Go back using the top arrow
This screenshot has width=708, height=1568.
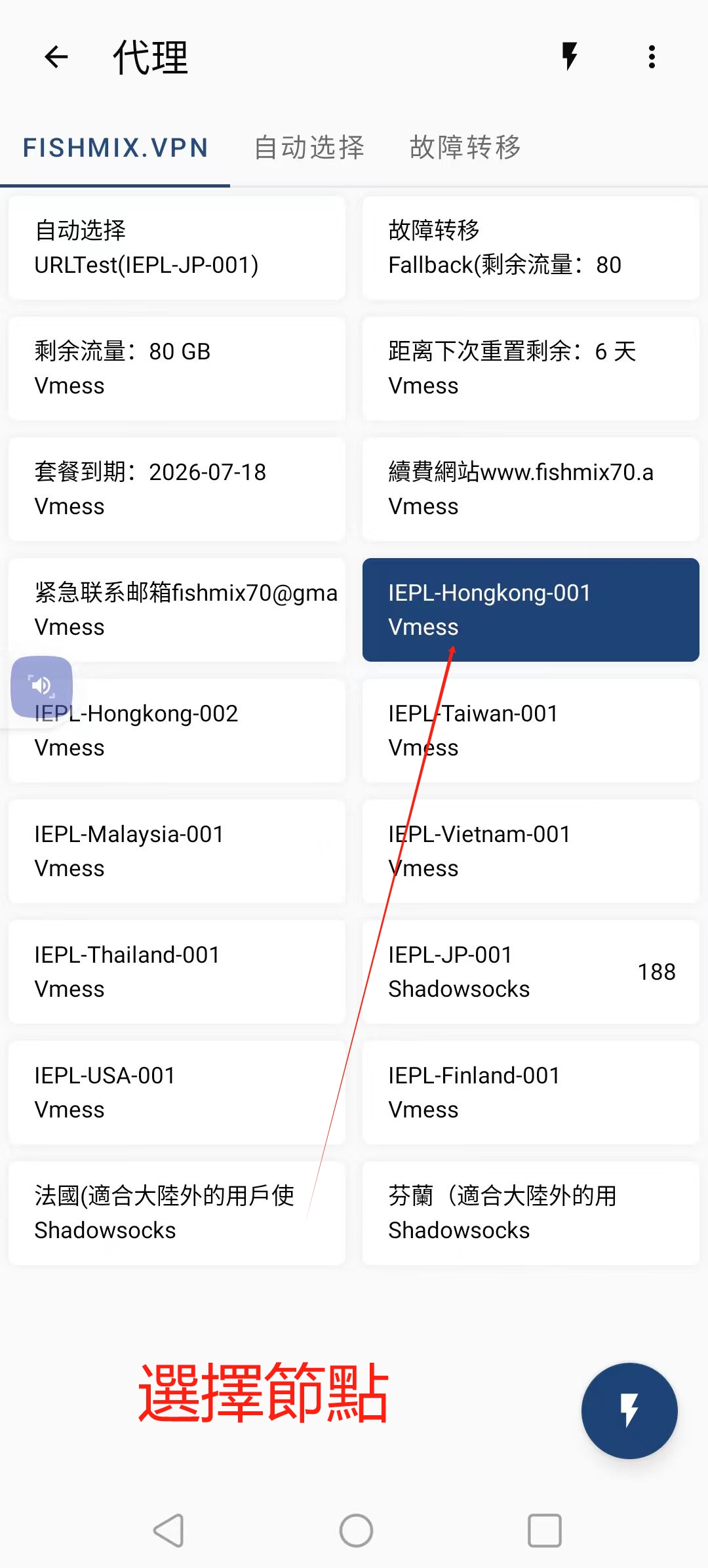[56, 57]
